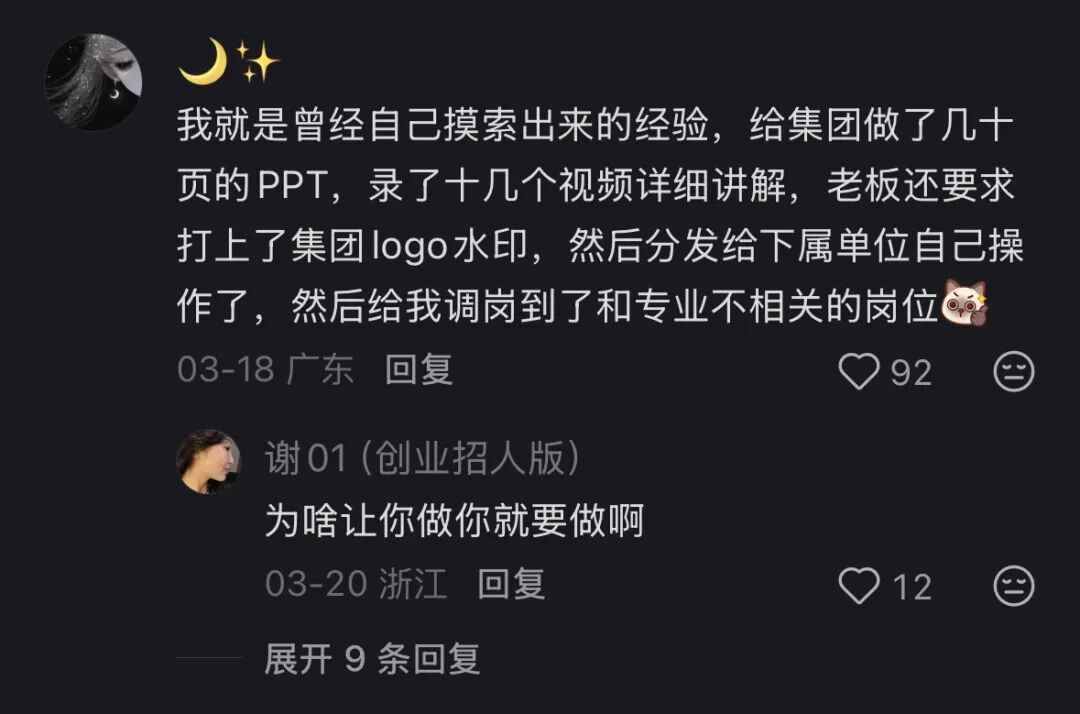Reply to the 03-20 浙江 comment
Viewport: 1080px width, 714px height.
510,583
